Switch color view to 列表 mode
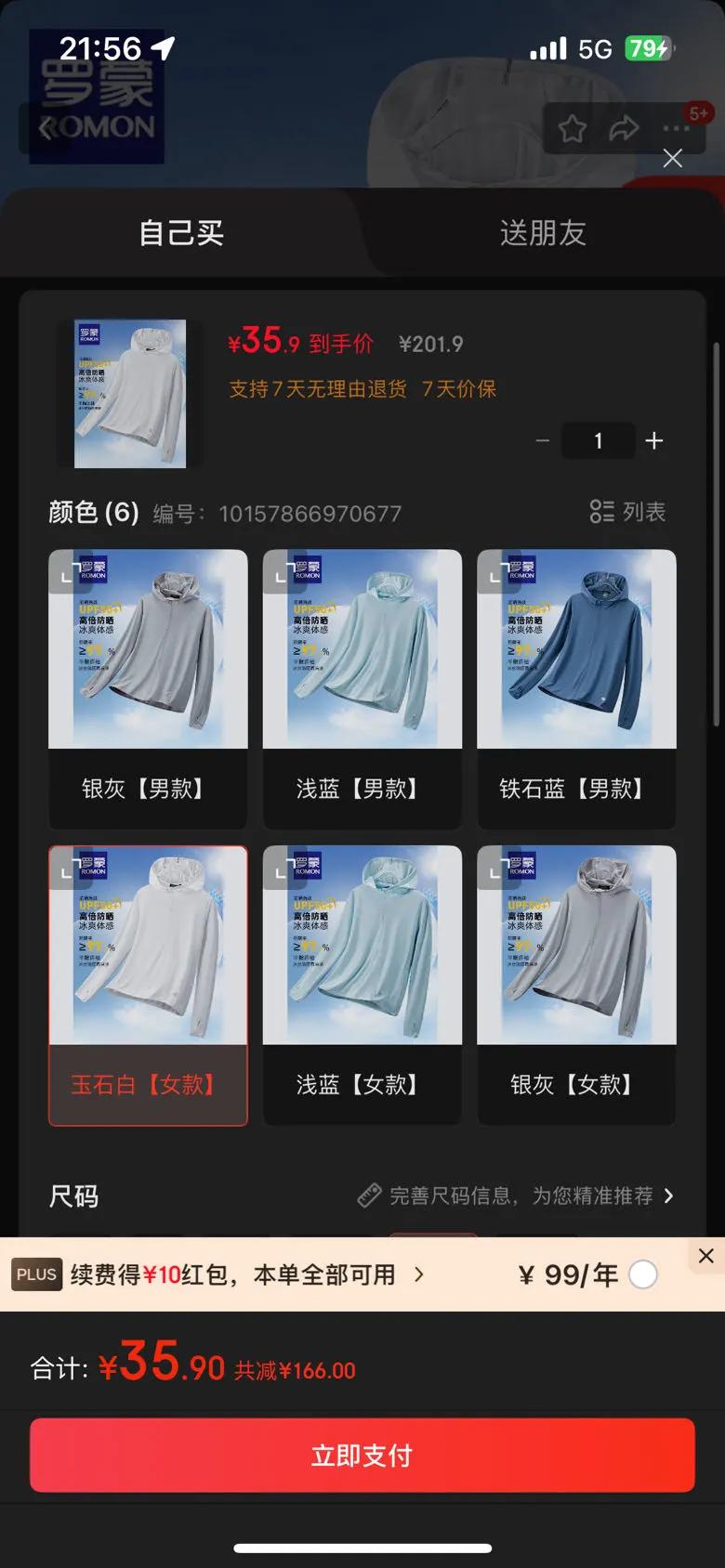 pyautogui.click(x=628, y=512)
